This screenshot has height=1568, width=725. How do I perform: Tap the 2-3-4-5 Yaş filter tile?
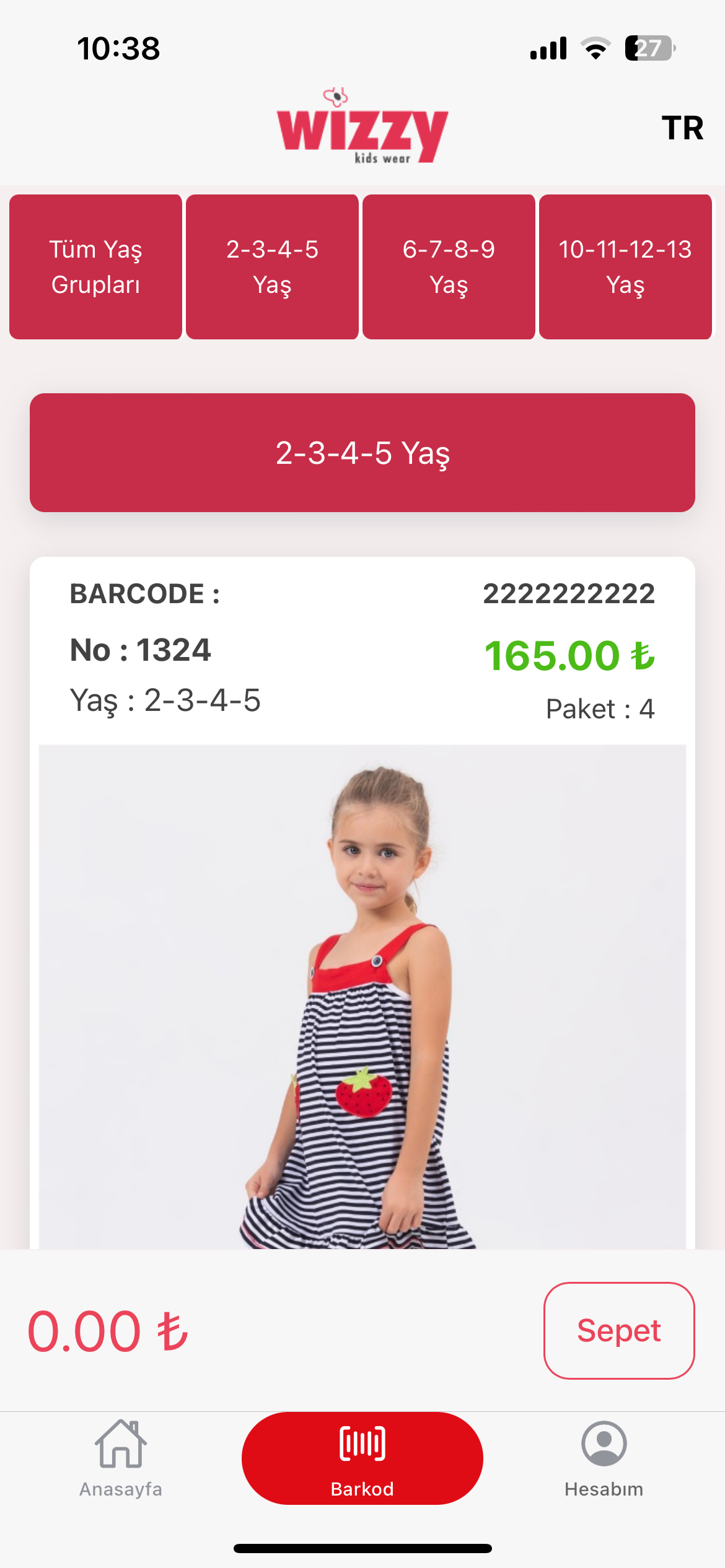coord(272,267)
